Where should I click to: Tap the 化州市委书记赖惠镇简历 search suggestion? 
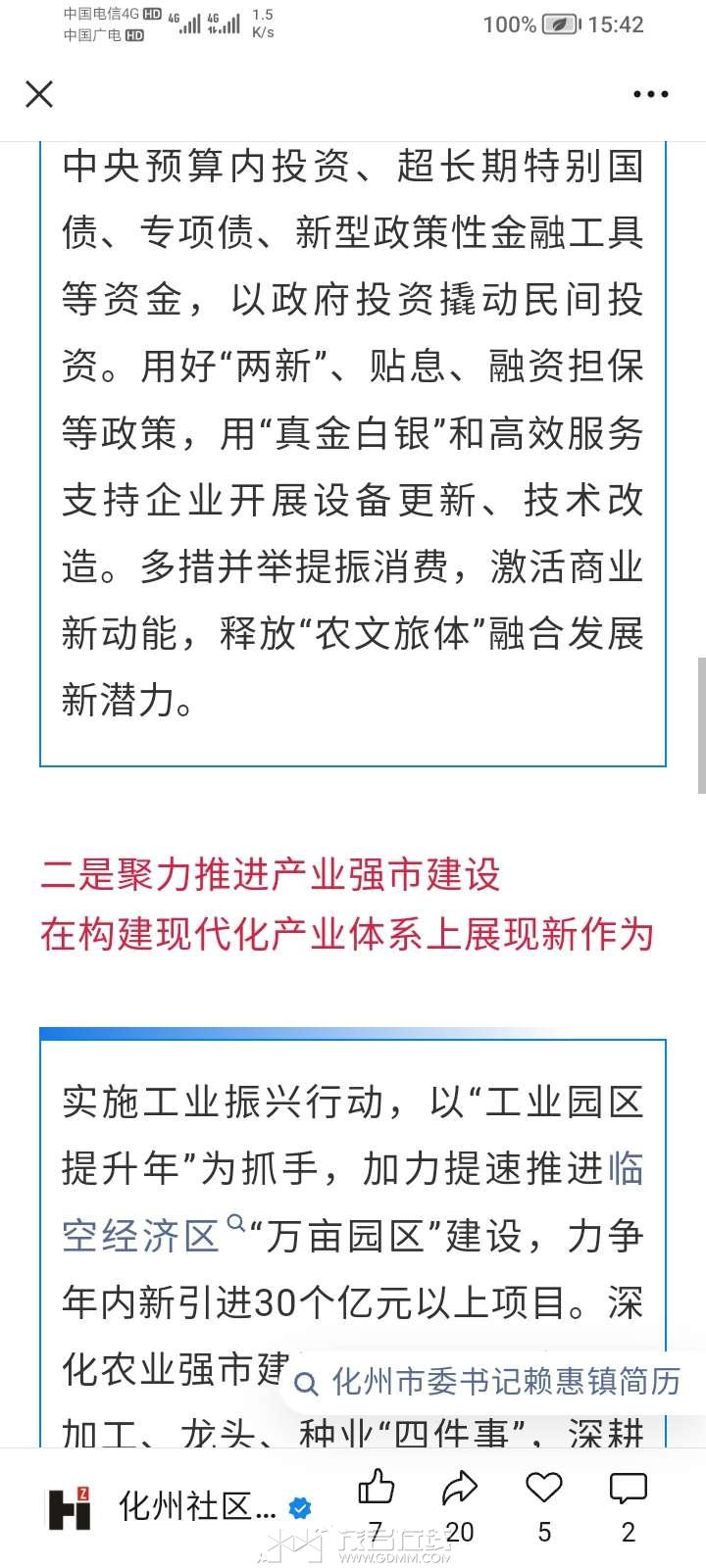[490, 1383]
